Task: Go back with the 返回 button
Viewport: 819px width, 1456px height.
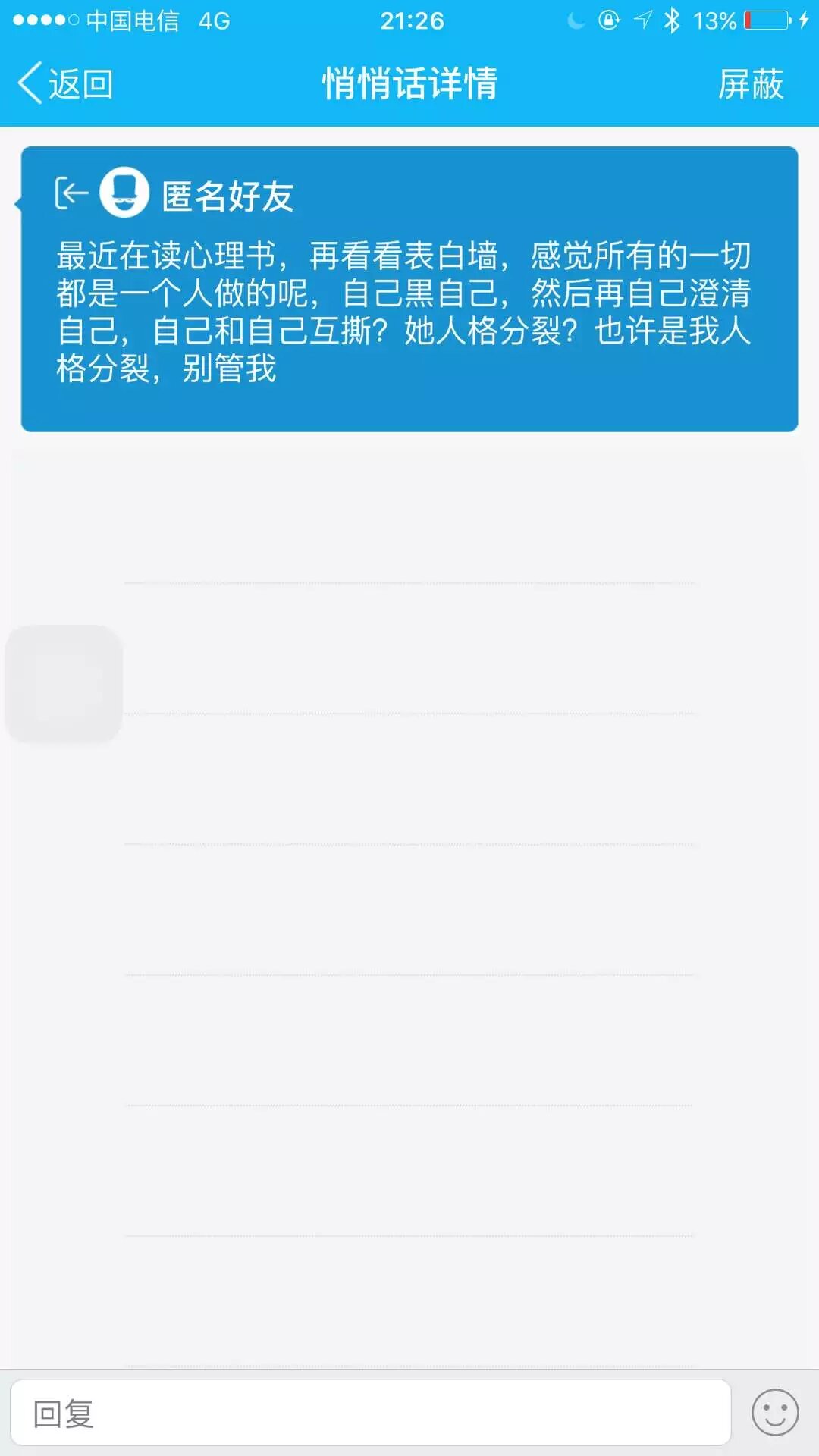Action: pos(65,83)
